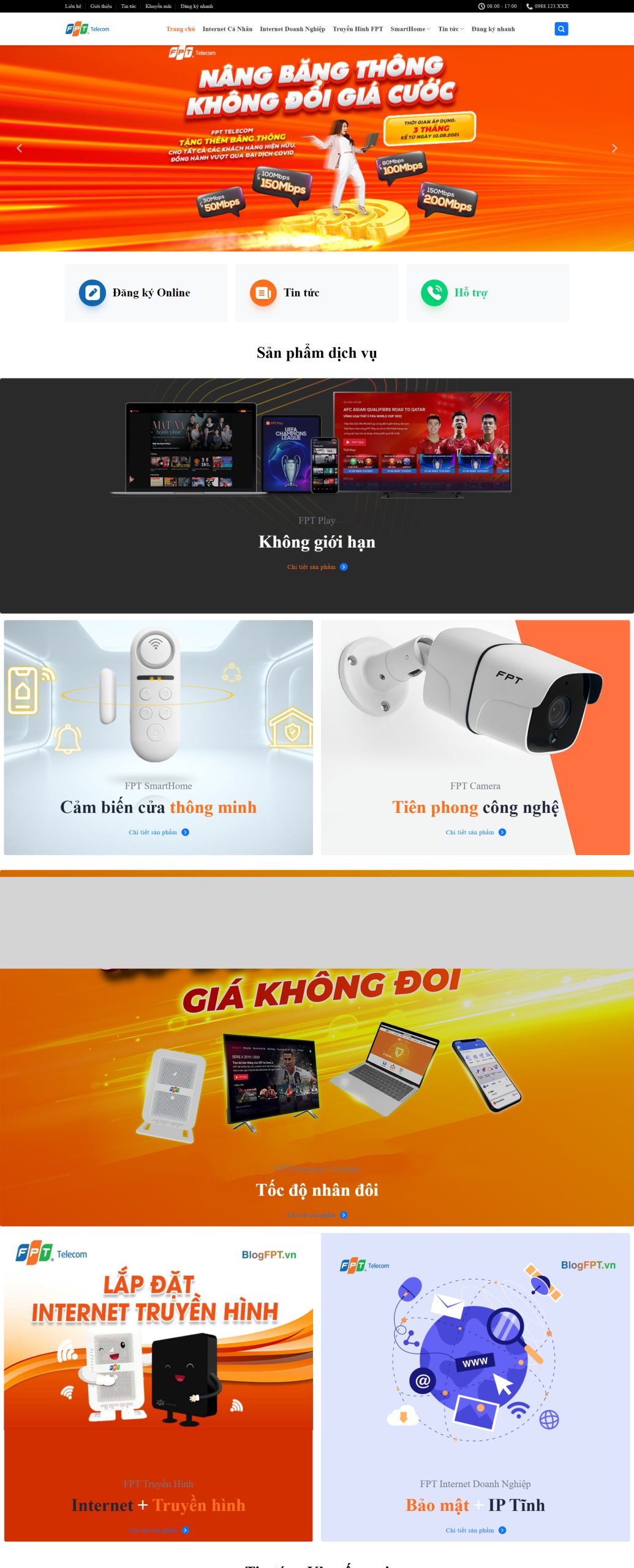Open Truyền Hình FPT menu item
634x1568 pixels.
click(x=358, y=29)
